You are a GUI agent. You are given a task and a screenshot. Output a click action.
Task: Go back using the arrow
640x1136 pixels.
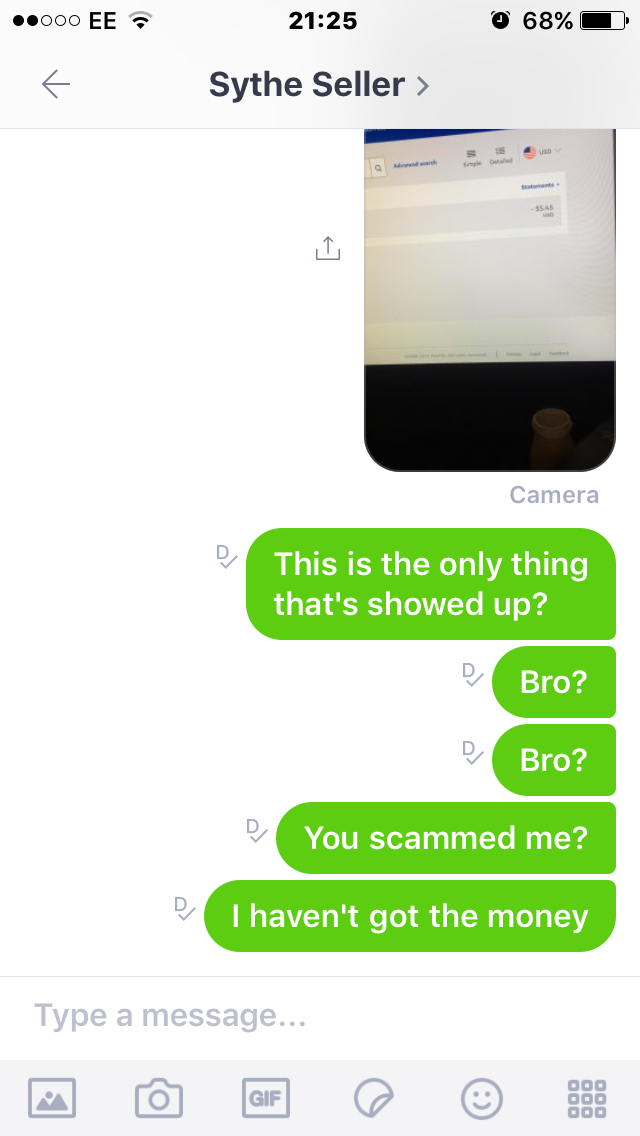tap(56, 85)
